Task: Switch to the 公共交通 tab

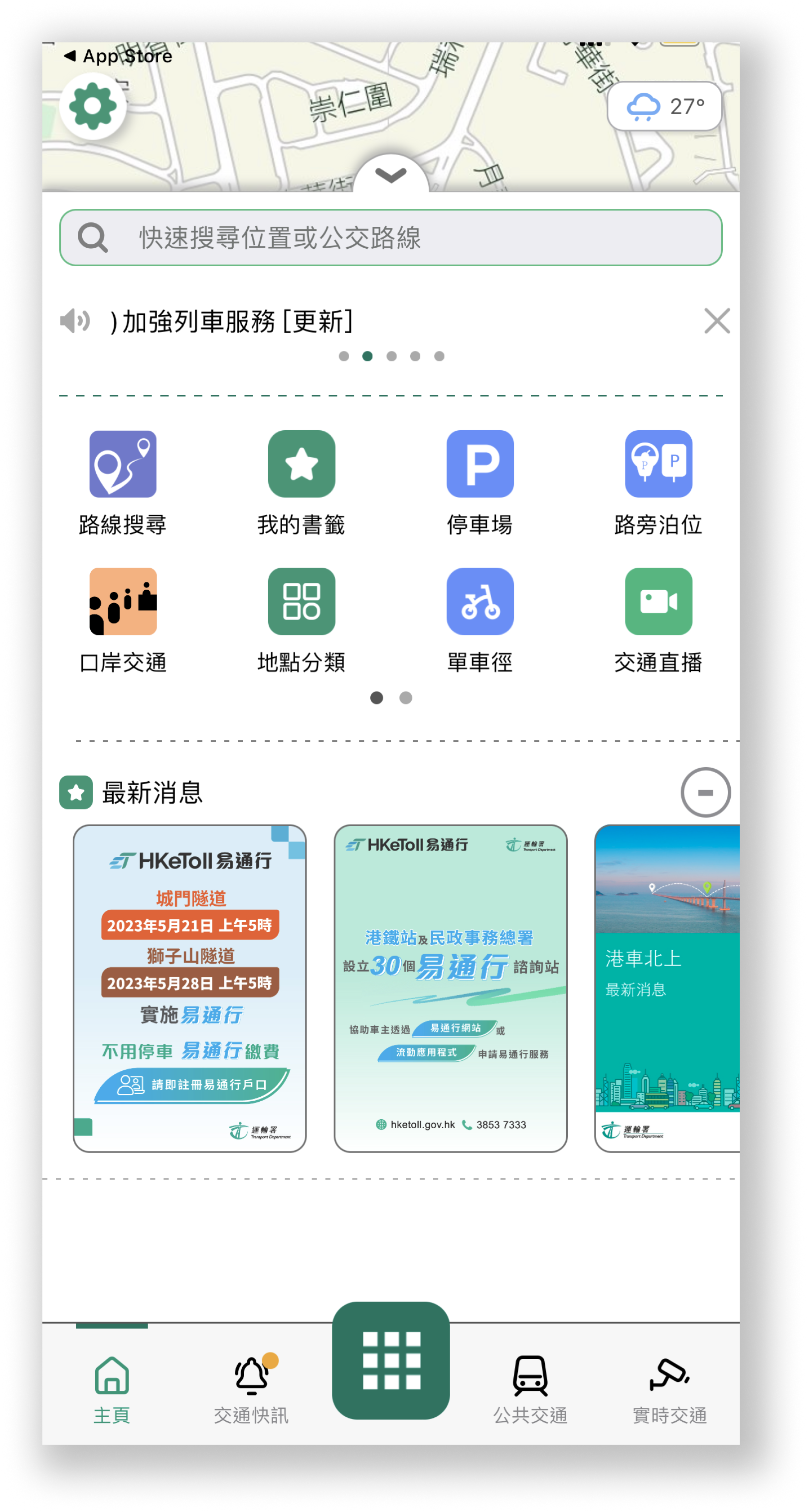Action: [x=530, y=1390]
